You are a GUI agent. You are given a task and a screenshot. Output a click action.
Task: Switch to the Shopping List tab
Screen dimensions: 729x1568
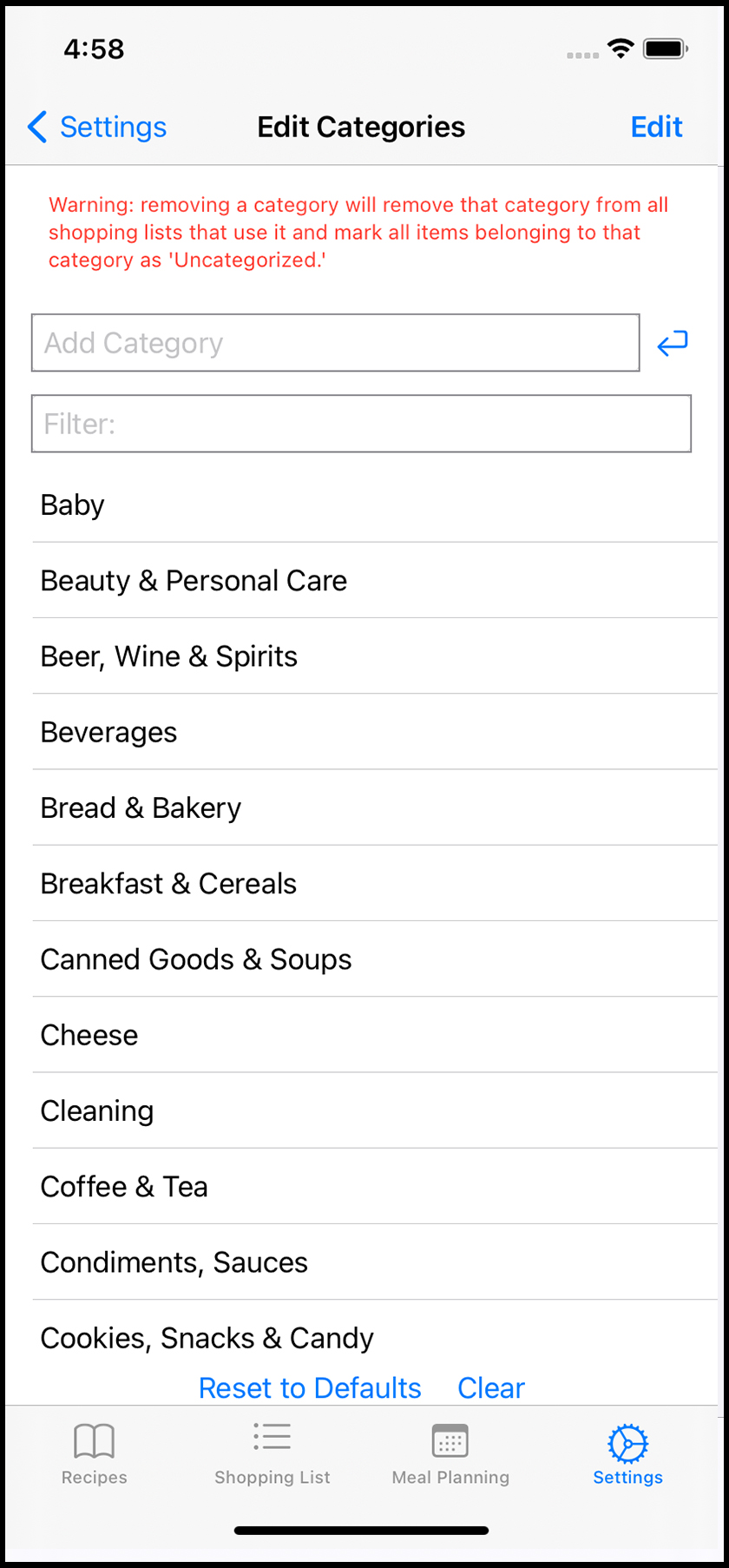[272, 1454]
